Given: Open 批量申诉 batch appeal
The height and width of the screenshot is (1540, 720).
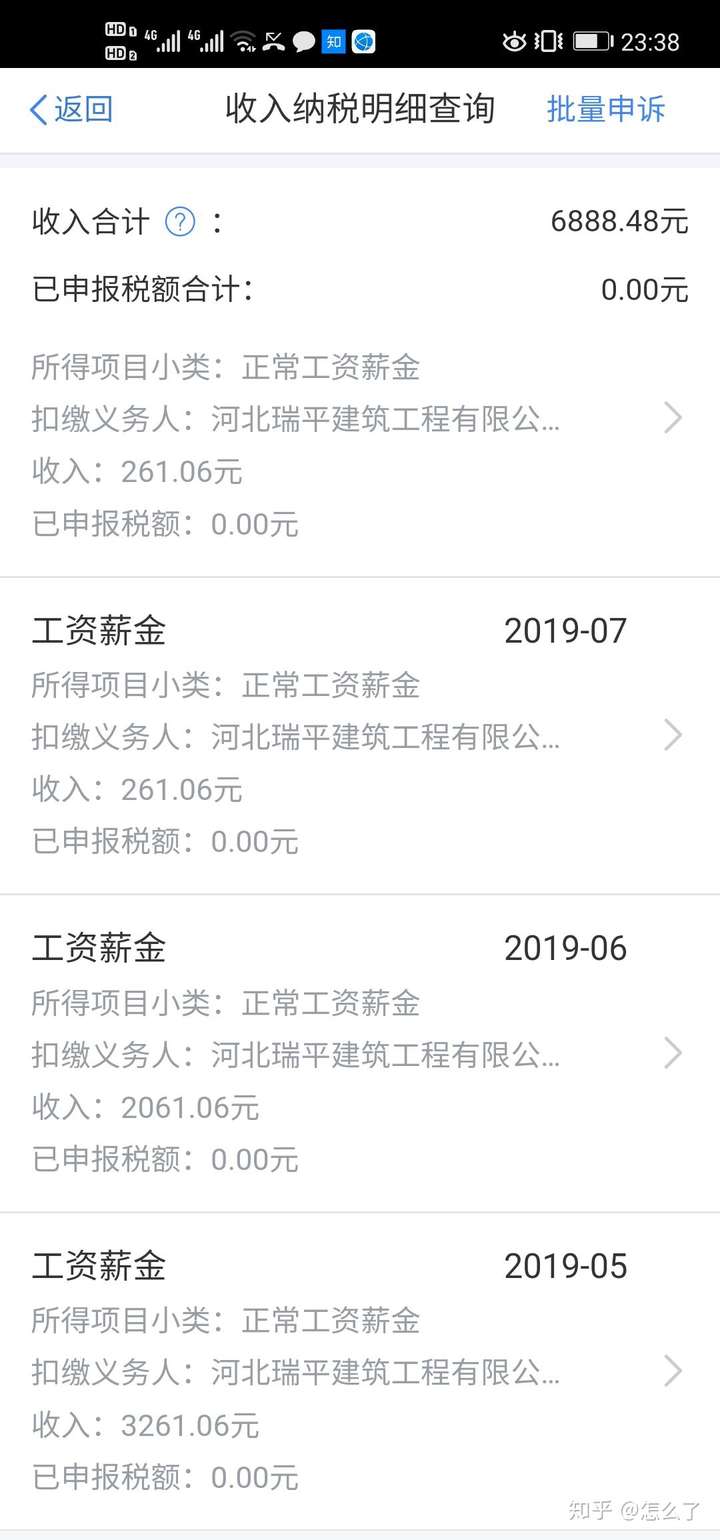Looking at the screenshot, I should pyautogui.click(x=605, y=110).
